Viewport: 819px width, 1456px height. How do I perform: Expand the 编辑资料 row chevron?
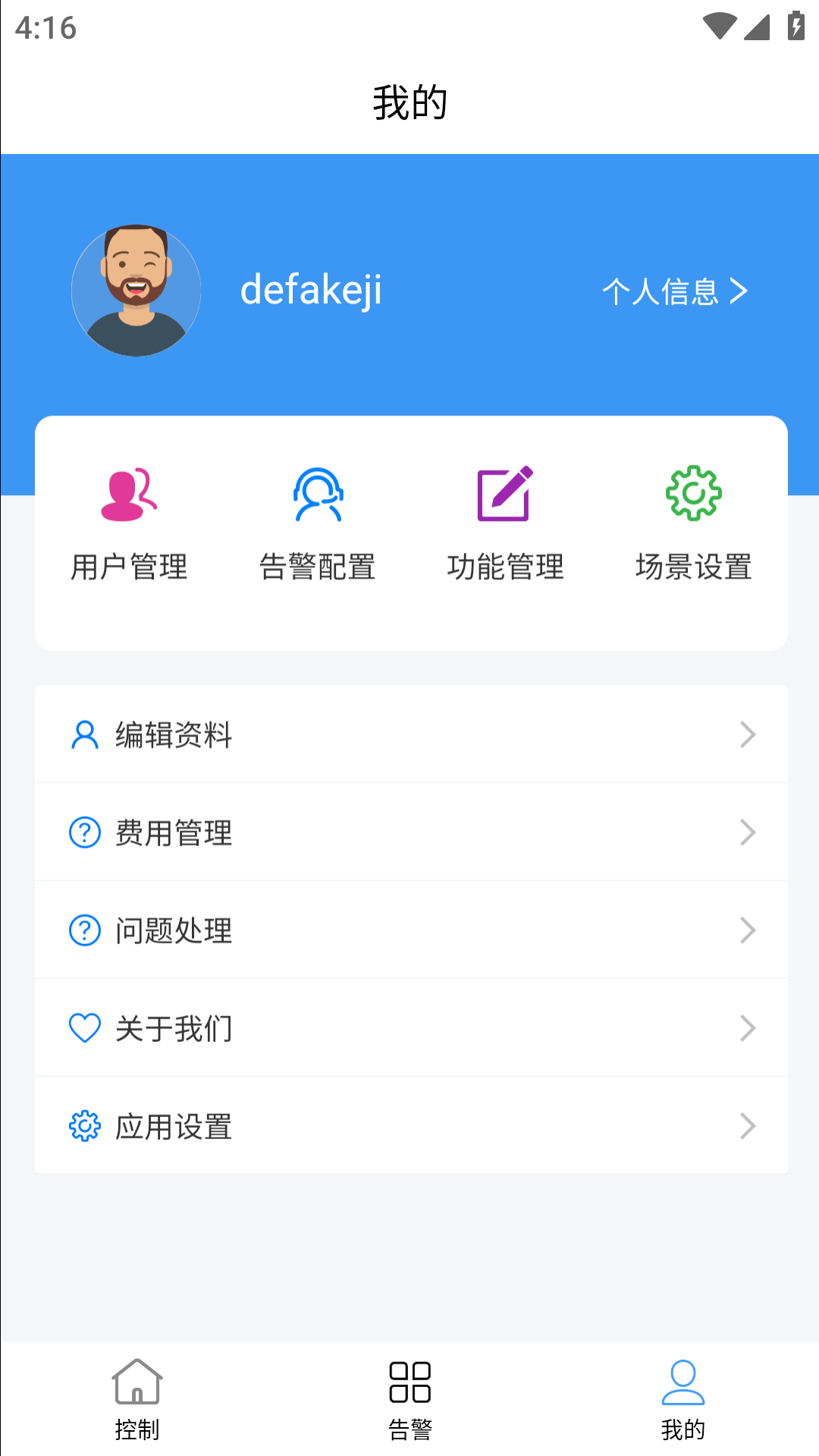pyautogui.click(x=749, y=734)
